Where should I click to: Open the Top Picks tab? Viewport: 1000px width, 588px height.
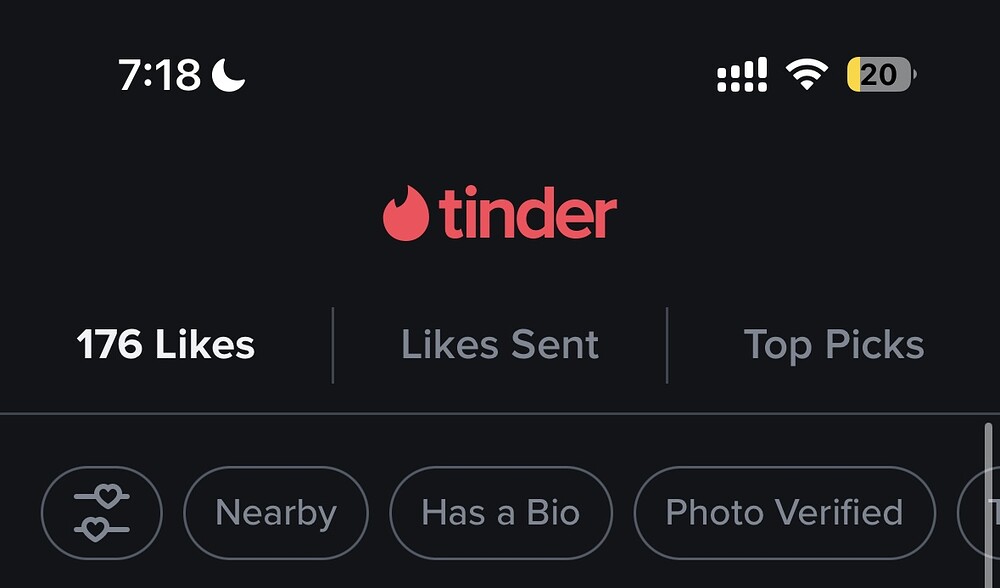click(x=833, y=345)
